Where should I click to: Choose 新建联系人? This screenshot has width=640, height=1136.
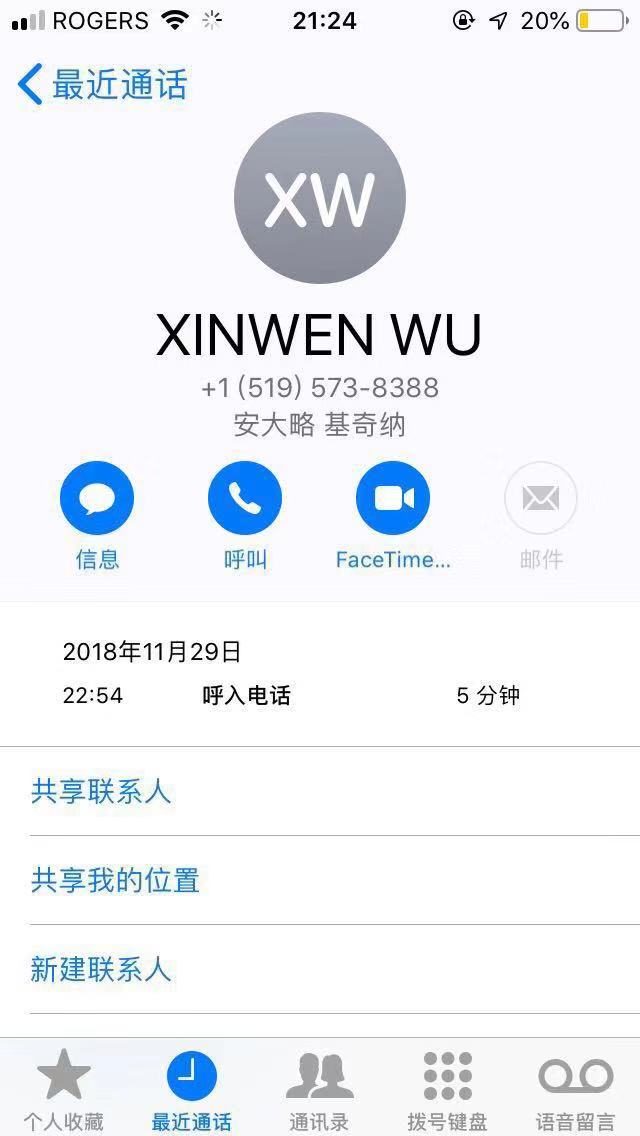(101, 969)
